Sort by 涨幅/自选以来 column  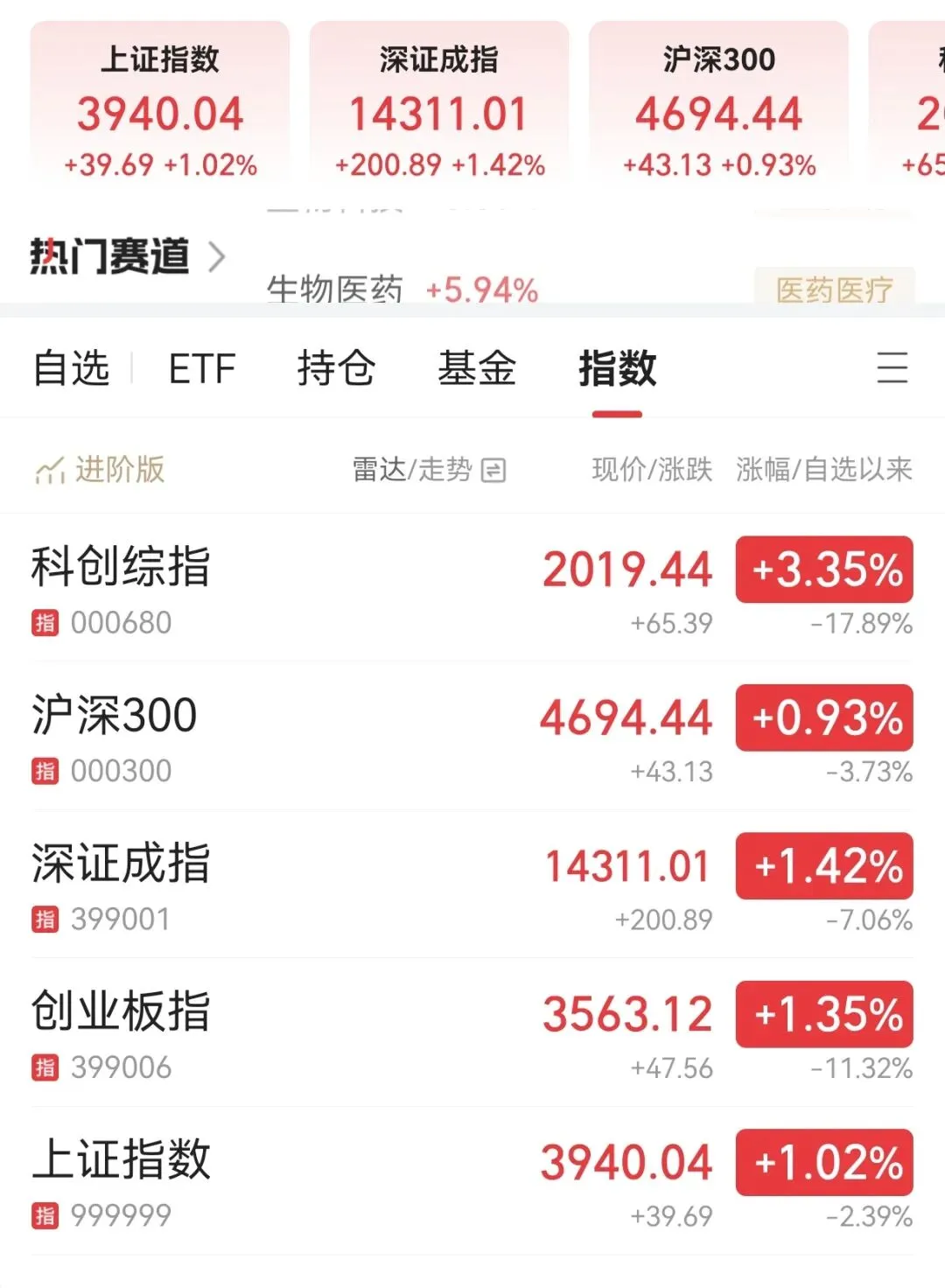click(x=823, y=470)
